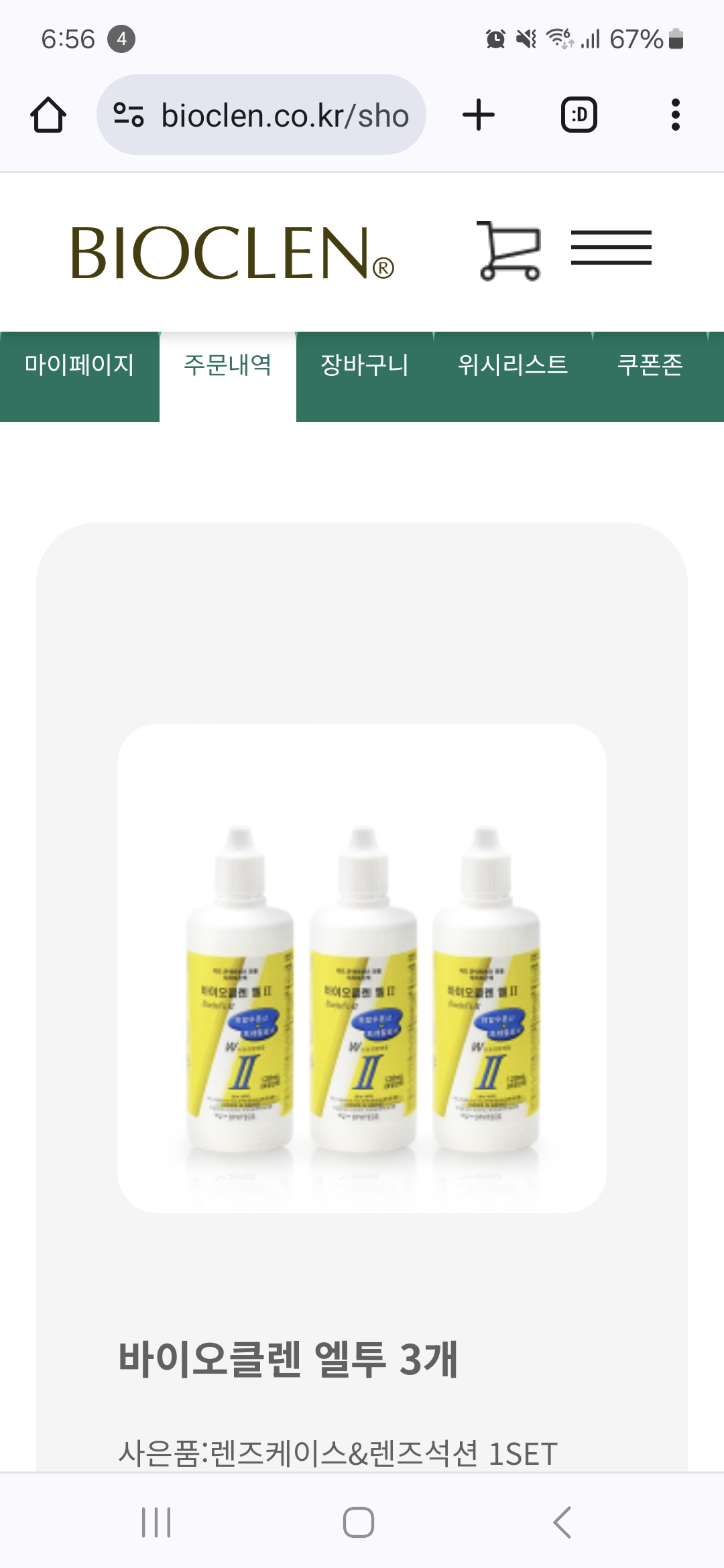Switch to the 장바구니 tab
The height and width of the screenshot is (1568, 724).
pyautogui.click(x=365, y=365)
